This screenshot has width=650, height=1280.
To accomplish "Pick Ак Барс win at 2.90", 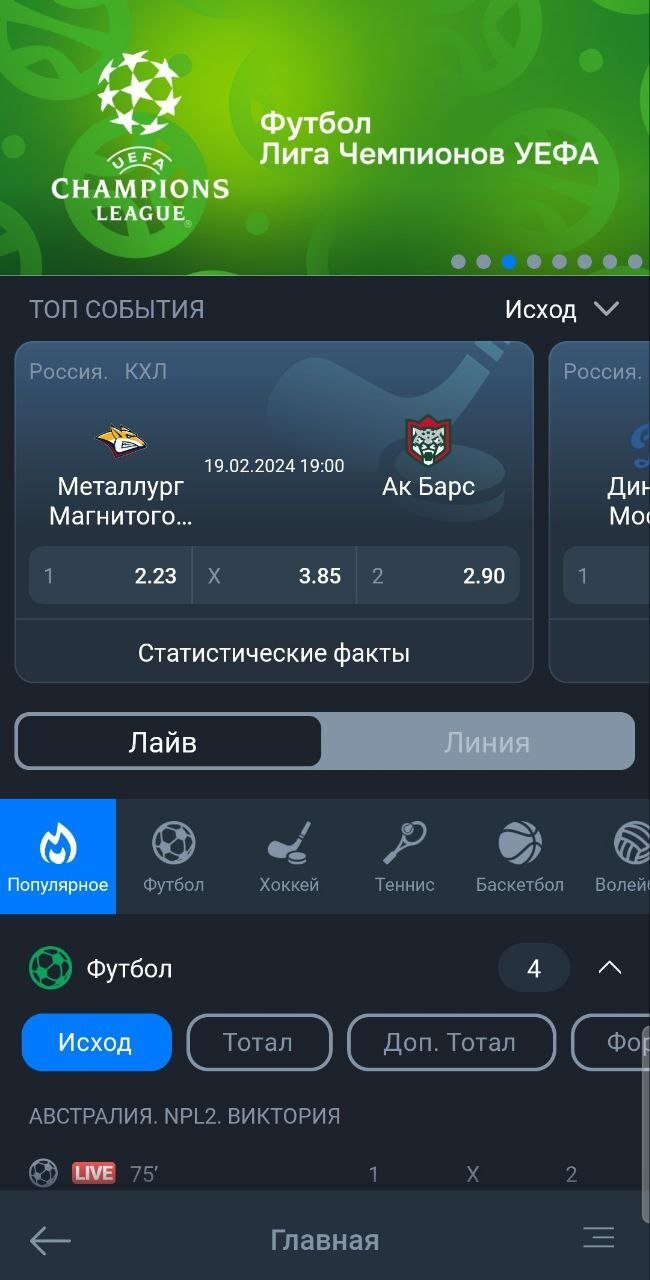I will tap(438, 576).
